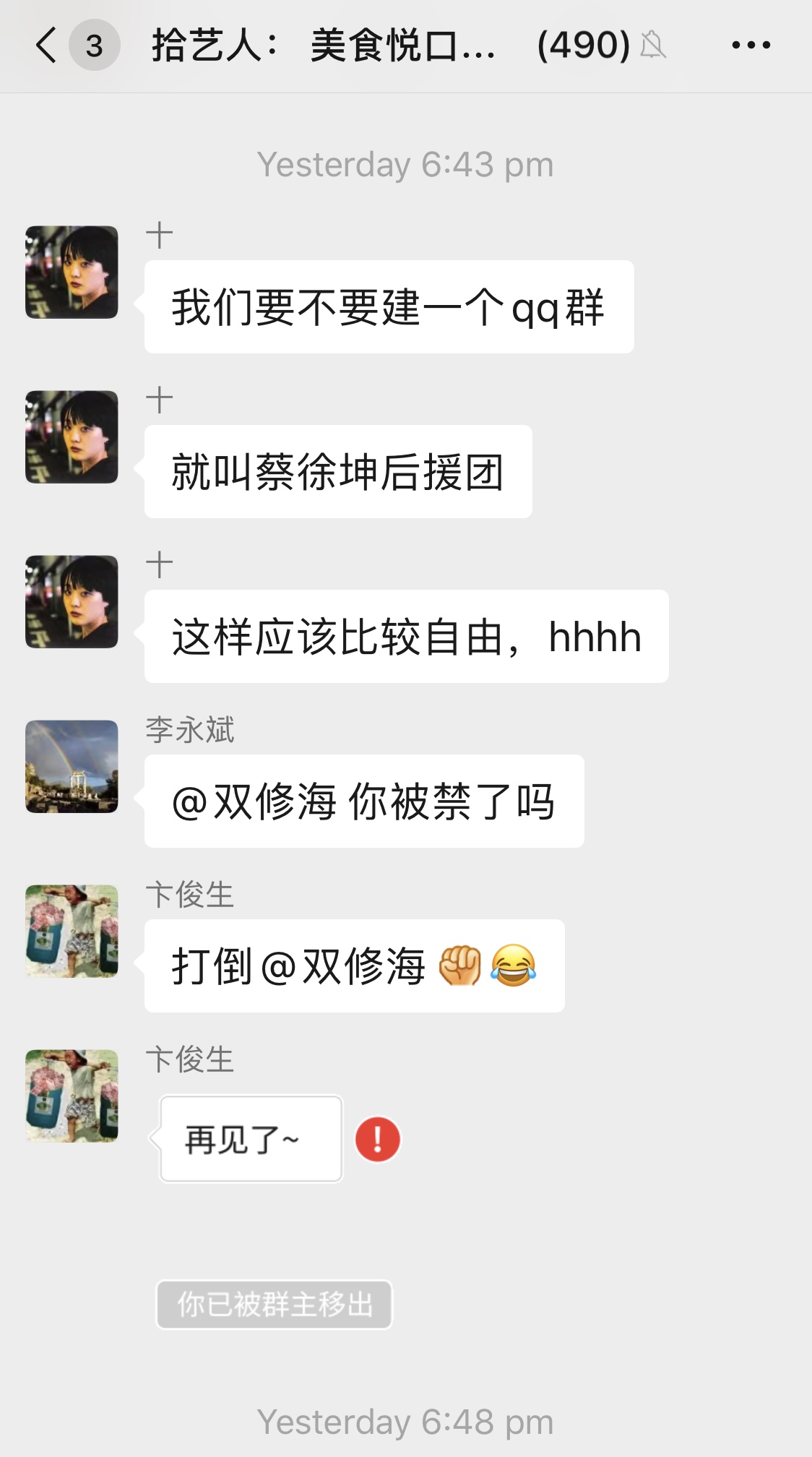Viewport: 812px width, 1457px height.
Task: Tap the avatar beside the 蔡徐坤后援团 message
Action: tap(72, 437)
